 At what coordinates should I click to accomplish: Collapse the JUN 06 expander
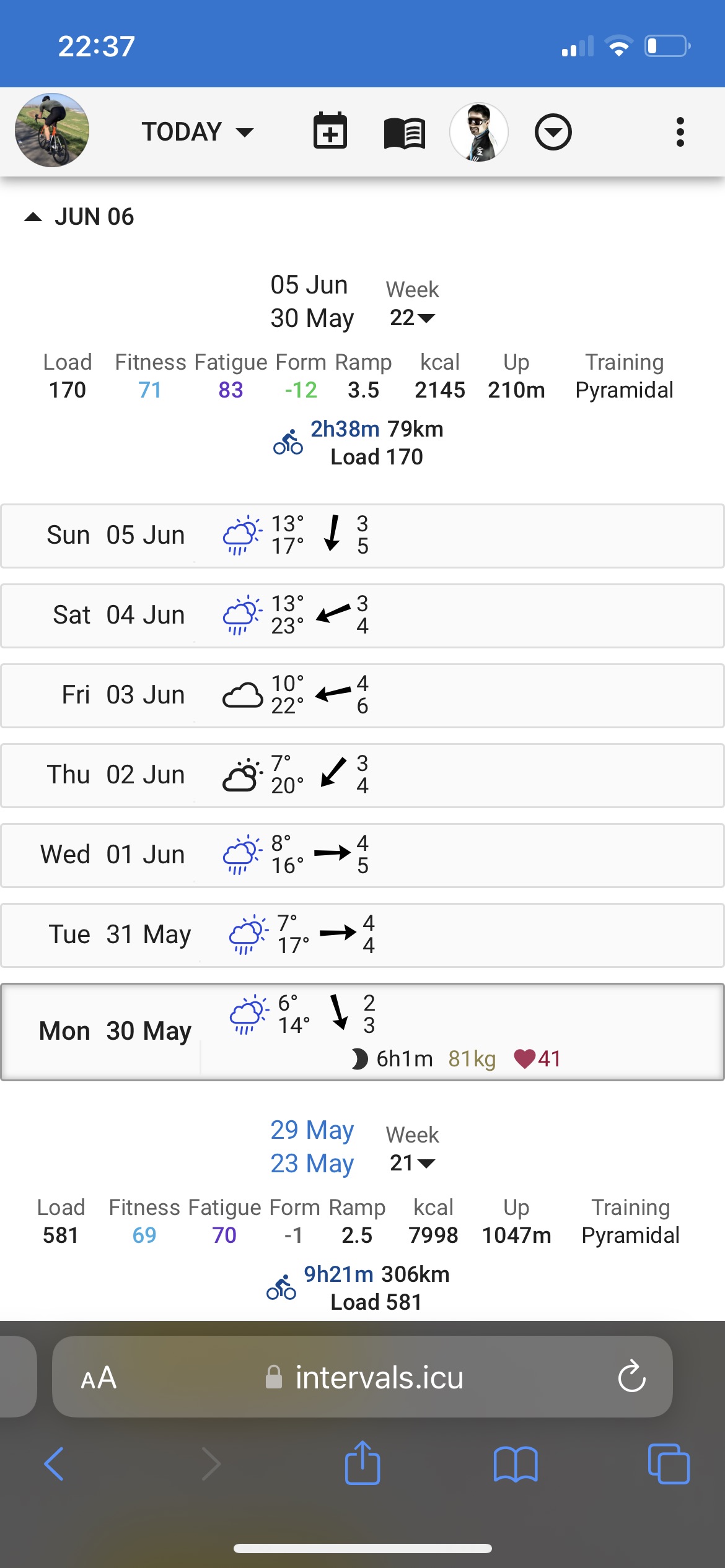tap(79, 217)
